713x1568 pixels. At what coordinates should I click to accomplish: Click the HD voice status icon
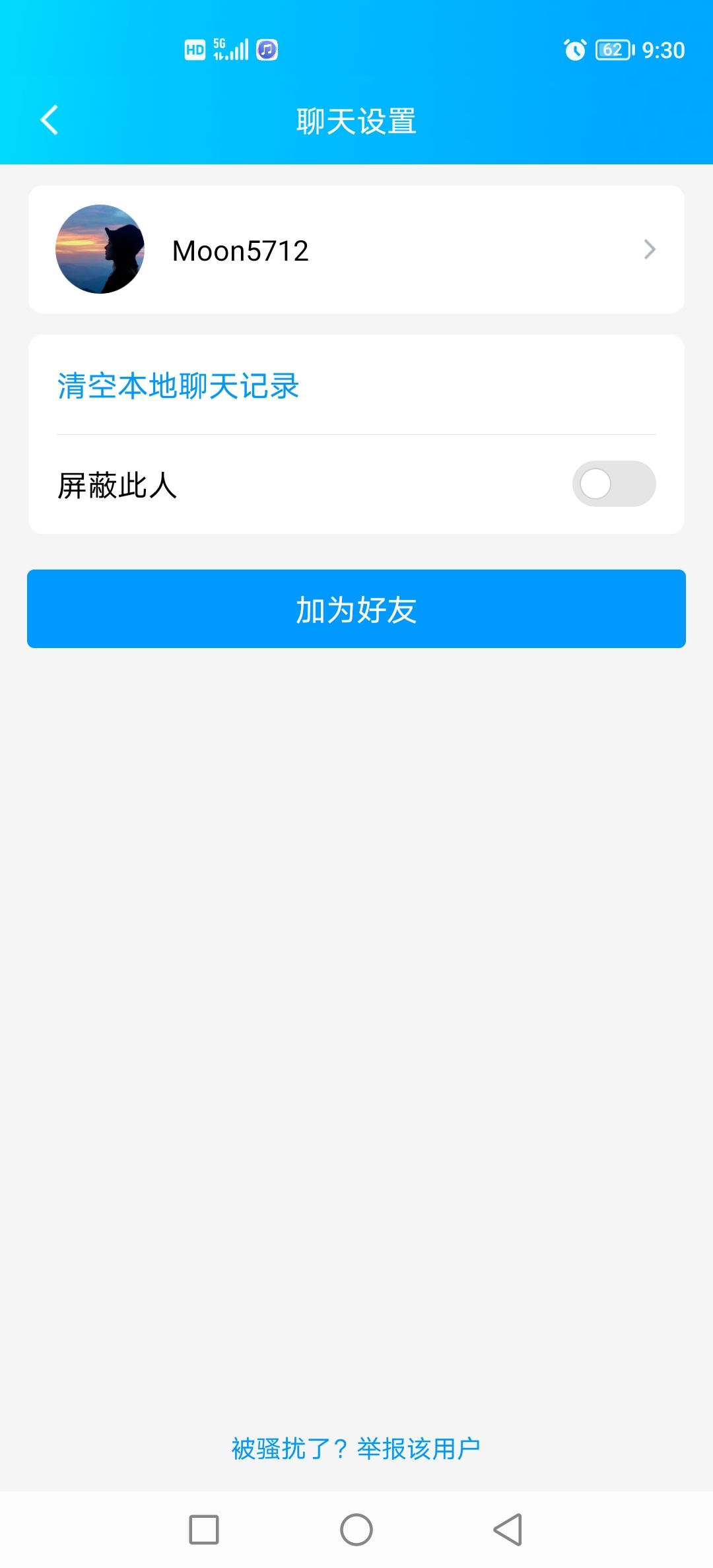tap(193, 49)
